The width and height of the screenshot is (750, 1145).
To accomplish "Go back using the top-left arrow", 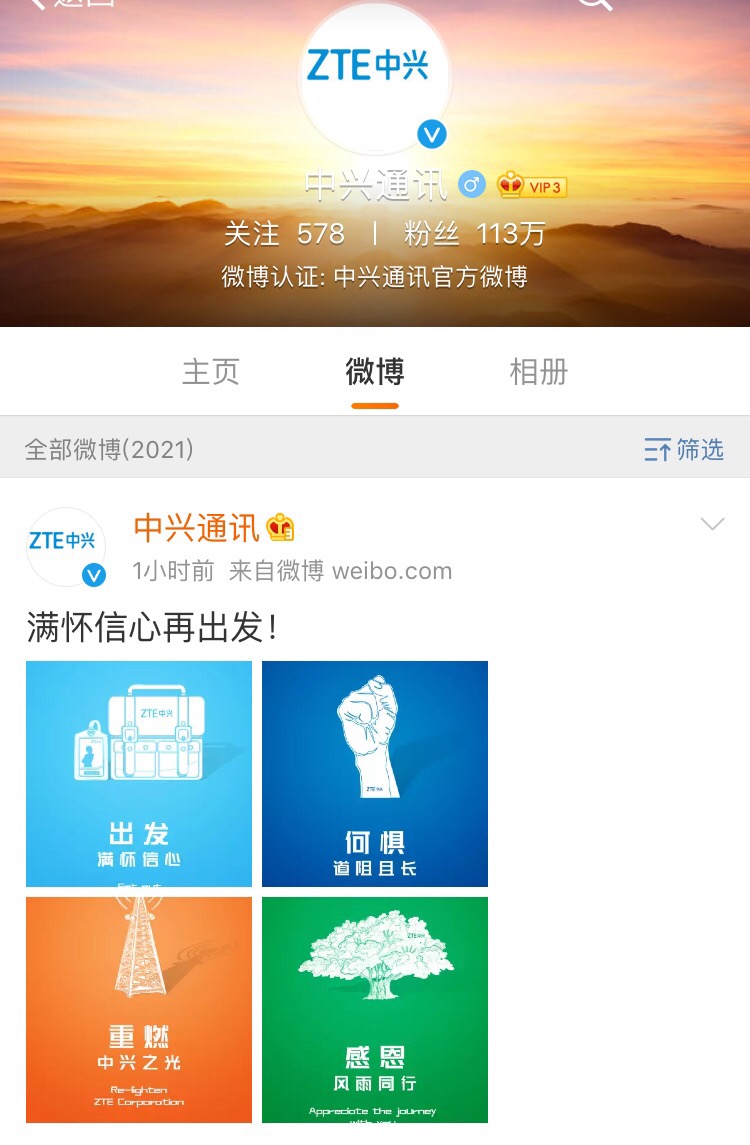I will click(40, 4).
